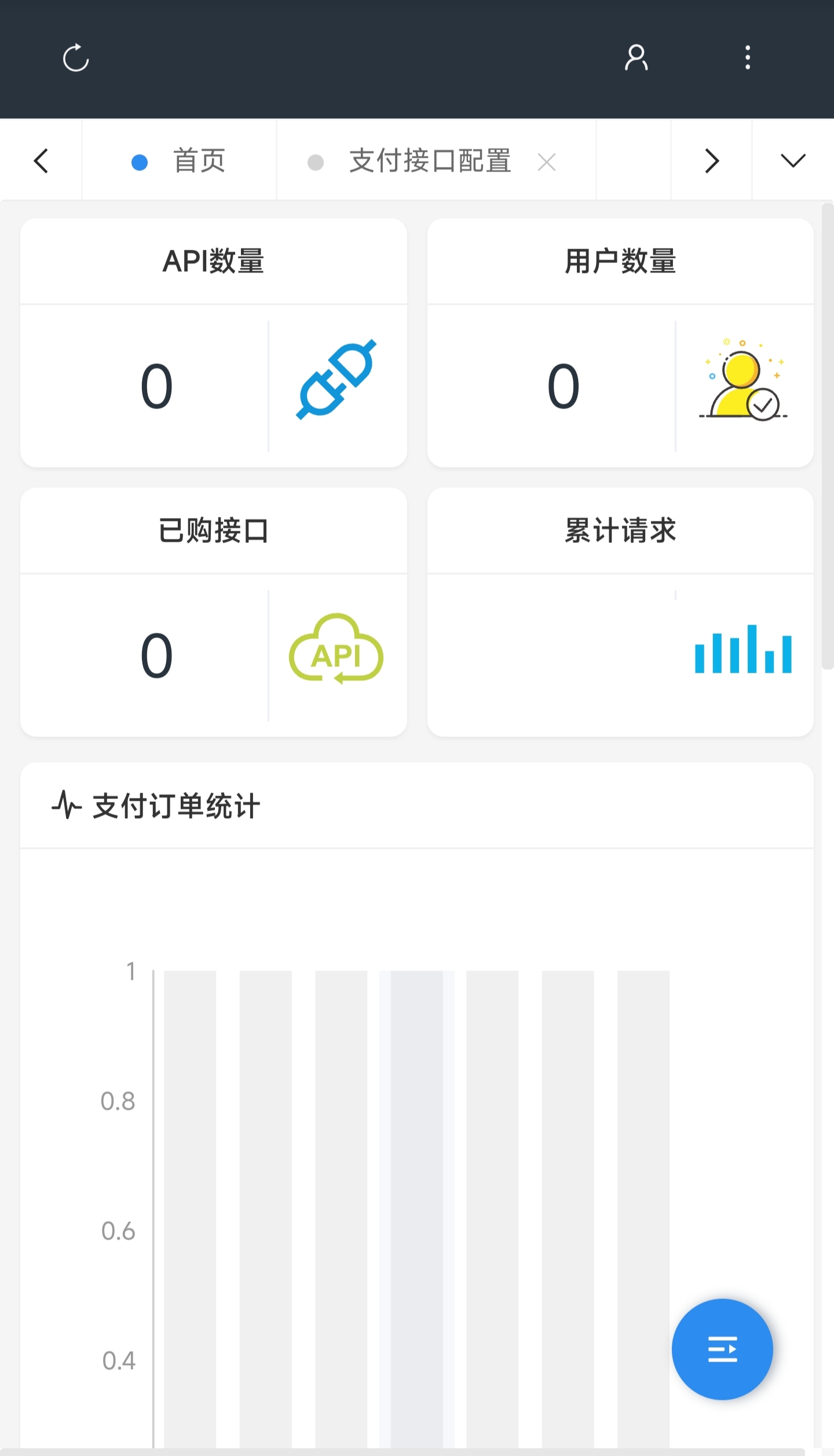Switch to the 支付接口配置 tab
The image size is (834, 1456).
[x=429, y=162]
